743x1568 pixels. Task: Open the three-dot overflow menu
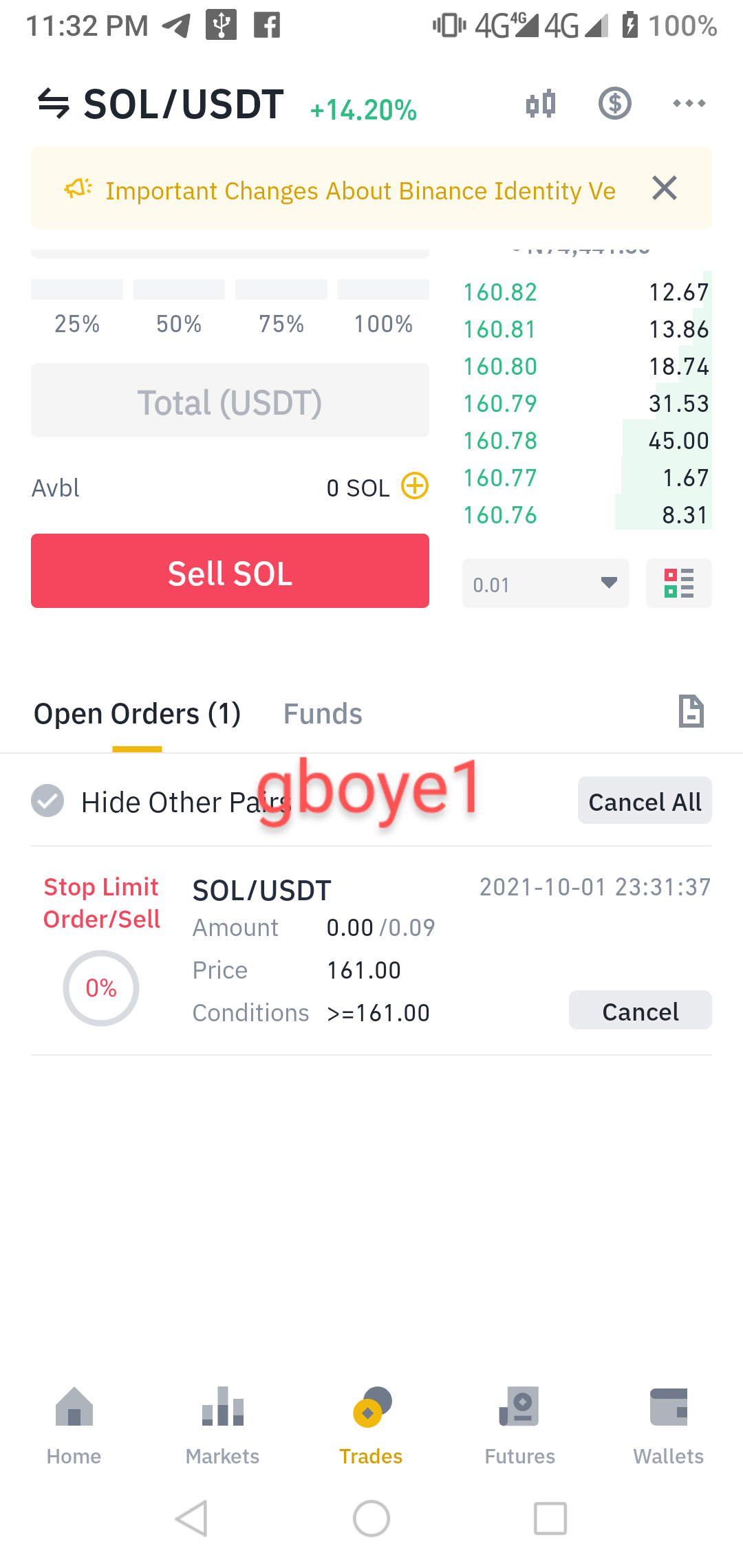(689, 104)
